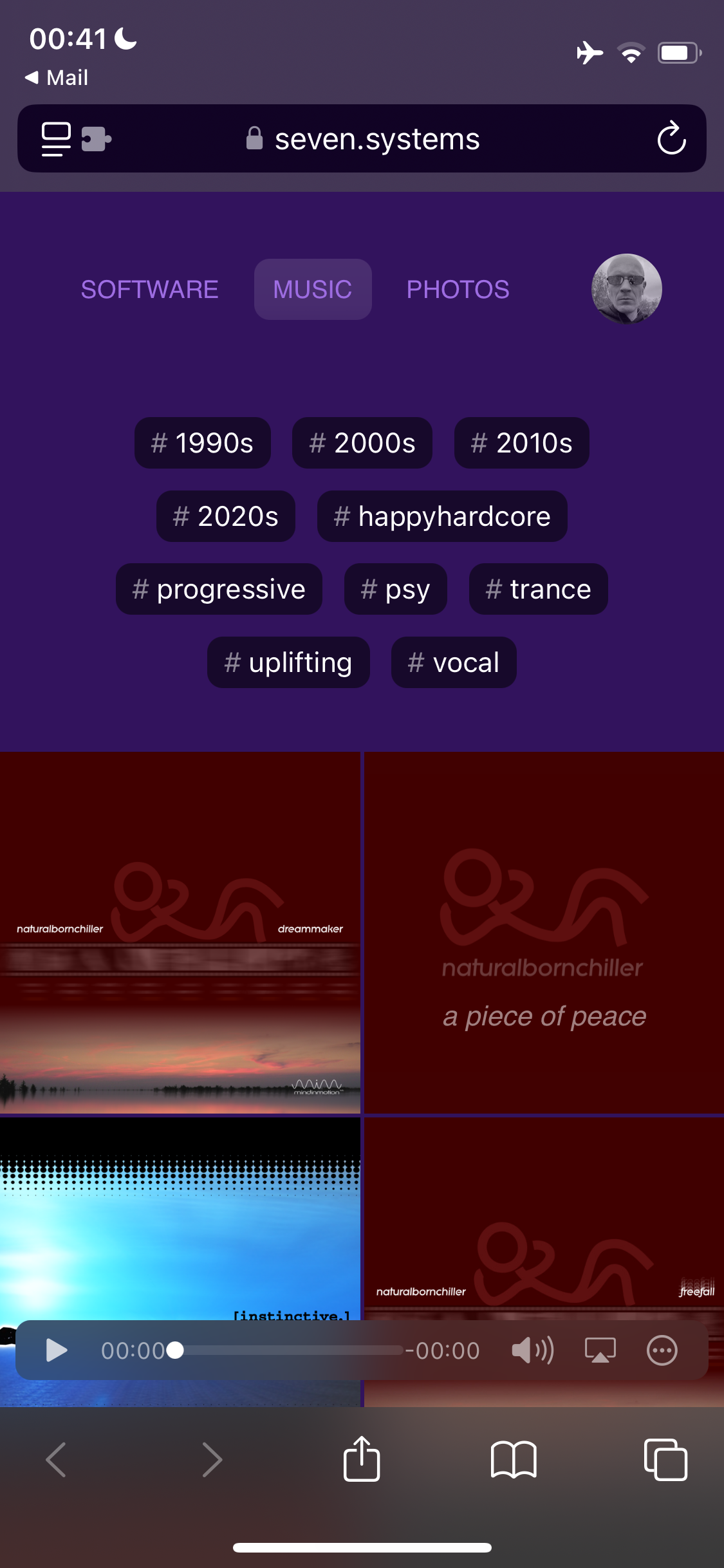
Task: Select the progressive tag
Action: (x=219, y=589)
